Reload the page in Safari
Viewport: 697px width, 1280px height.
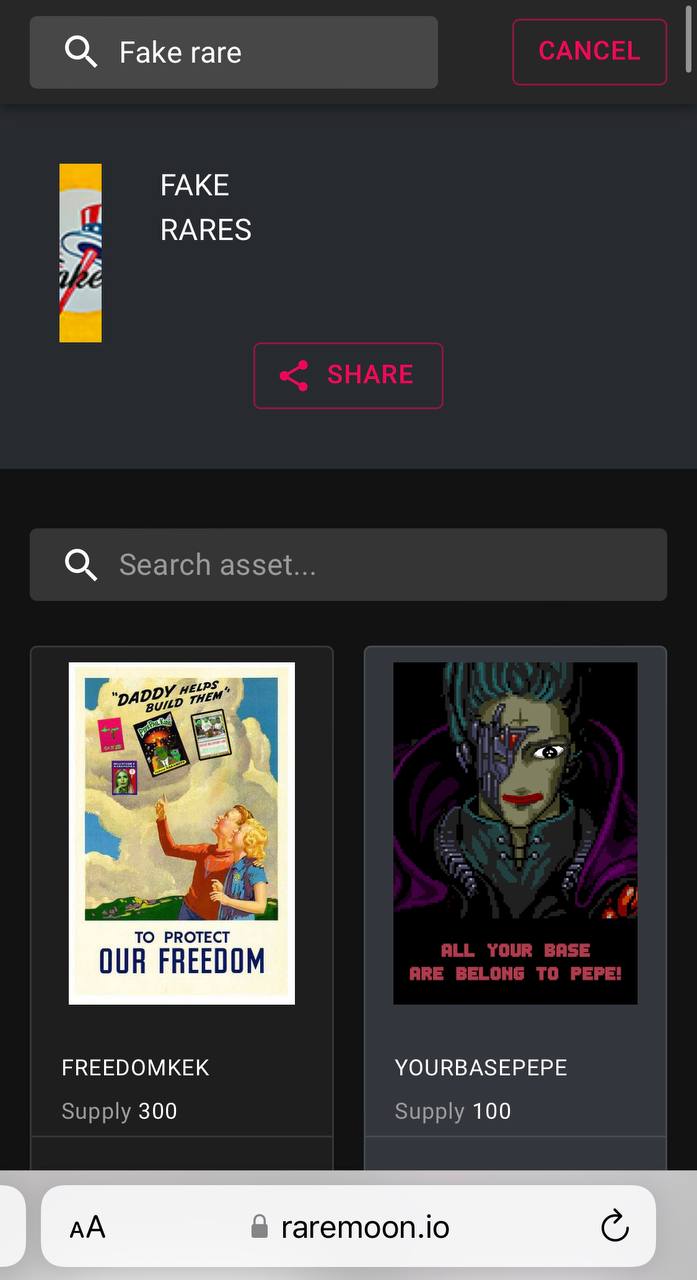click(614, 1226)
